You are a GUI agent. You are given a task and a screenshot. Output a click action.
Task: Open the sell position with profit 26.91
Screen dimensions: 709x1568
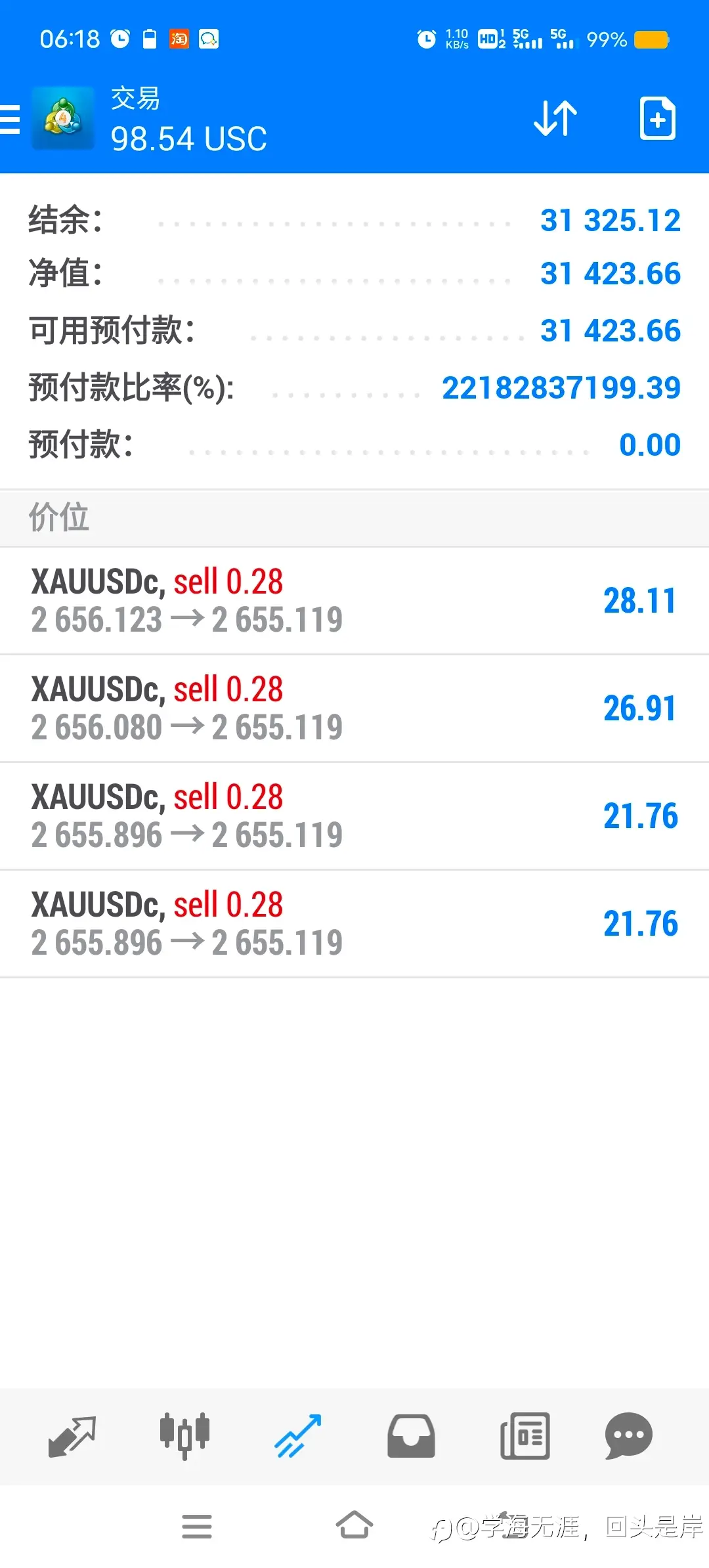[x=354, y=708]
